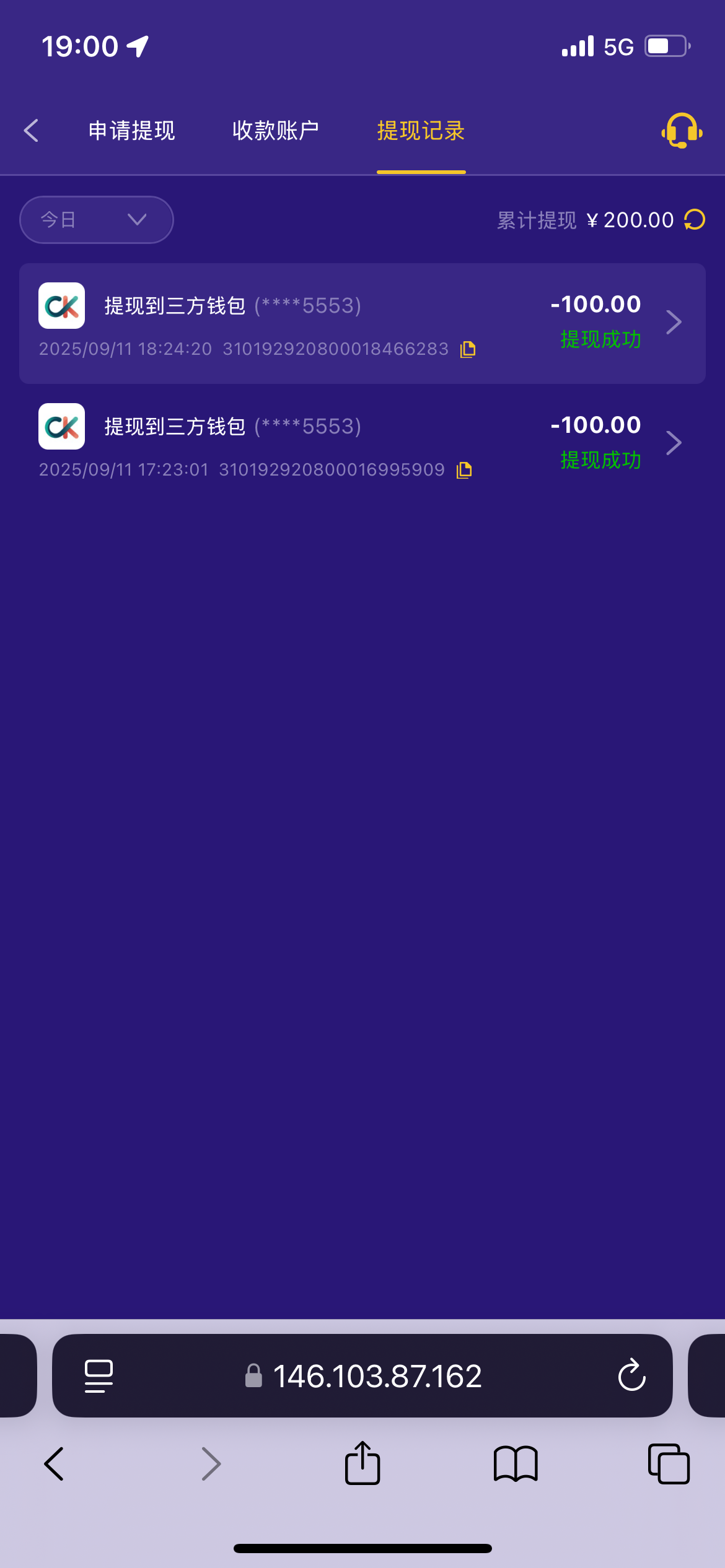Select the 提现记录 tab
Screen dimensions: 725x1568
[421, 131]
